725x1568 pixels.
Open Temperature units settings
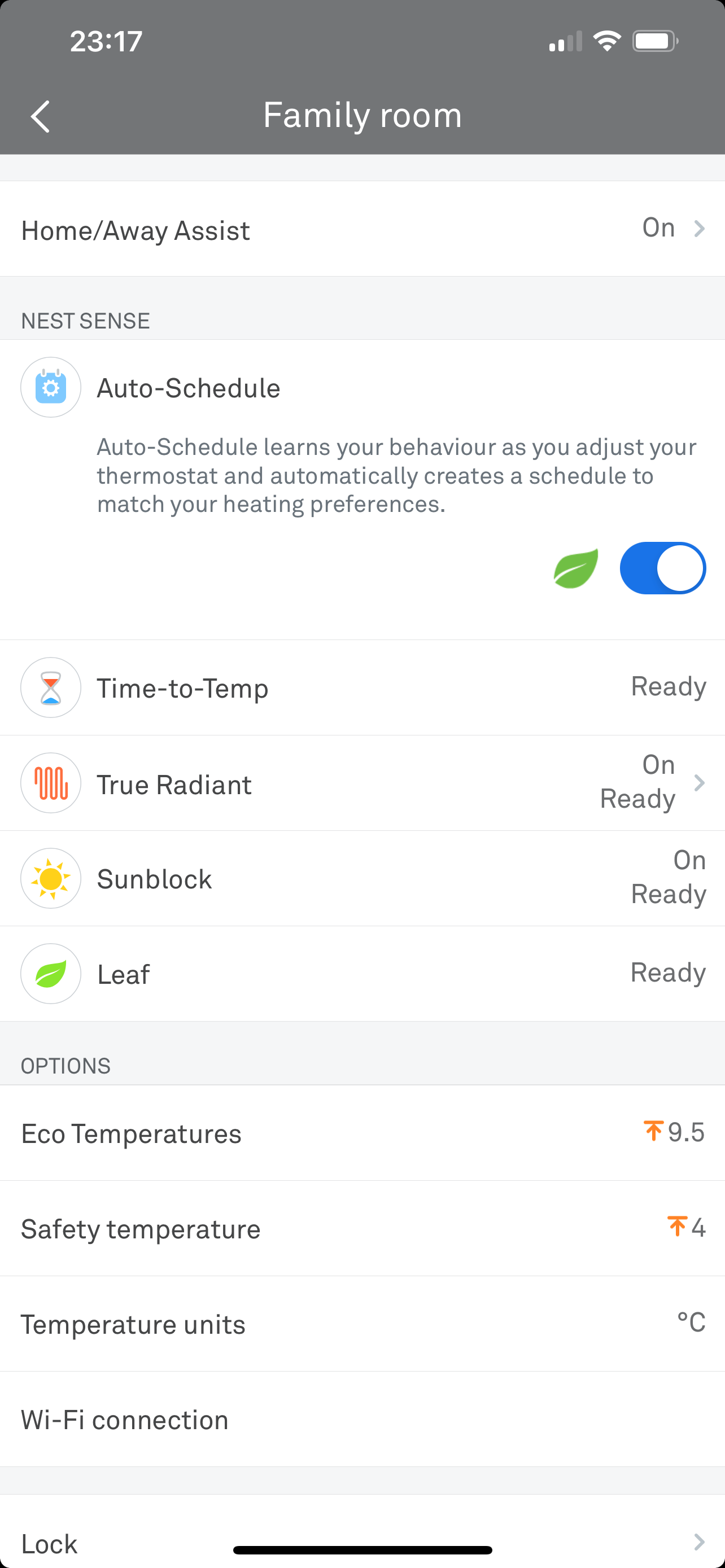point(362,1324)
